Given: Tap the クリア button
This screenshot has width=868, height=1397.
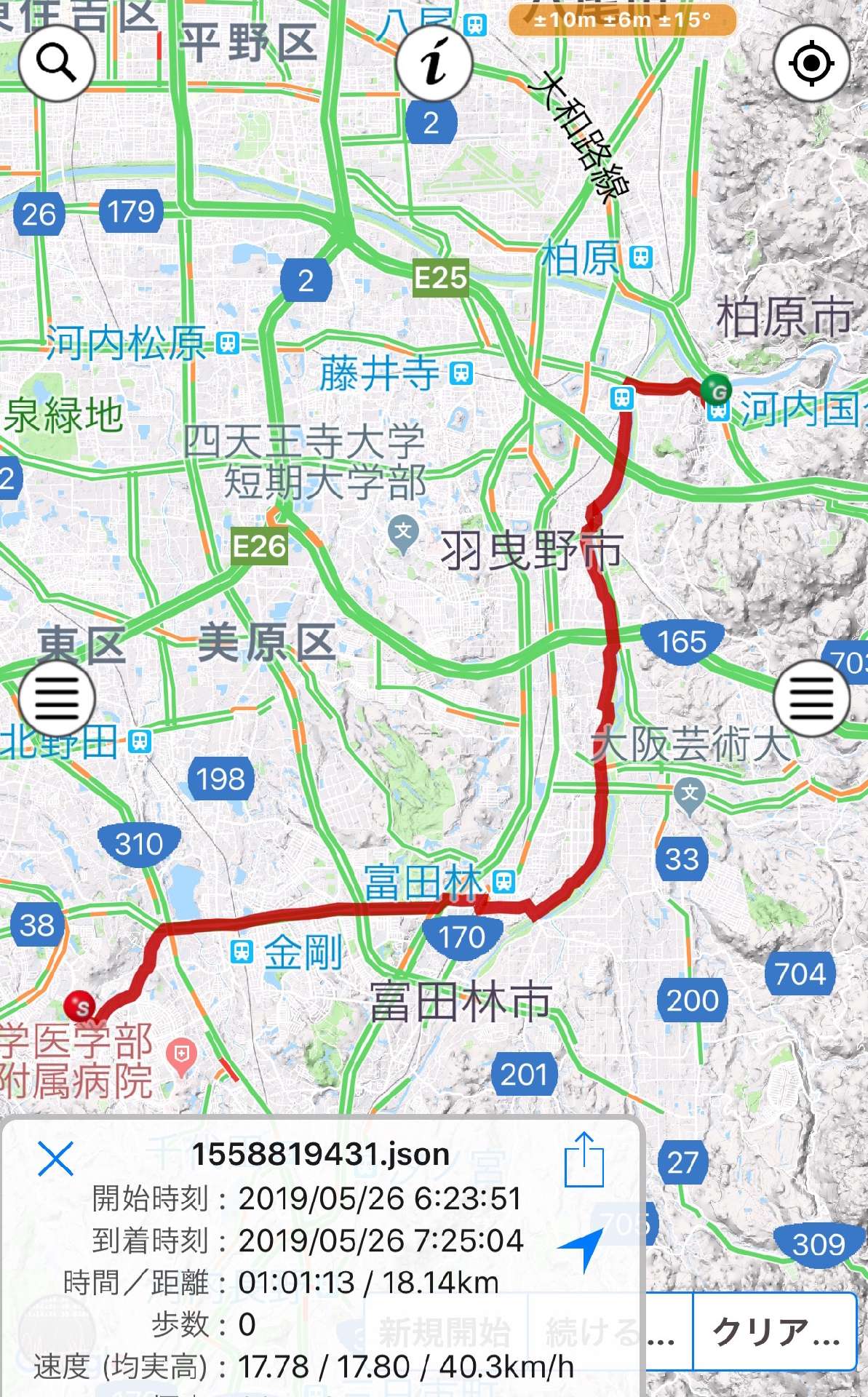Looking at the screenshot, I should [775, 1332].
